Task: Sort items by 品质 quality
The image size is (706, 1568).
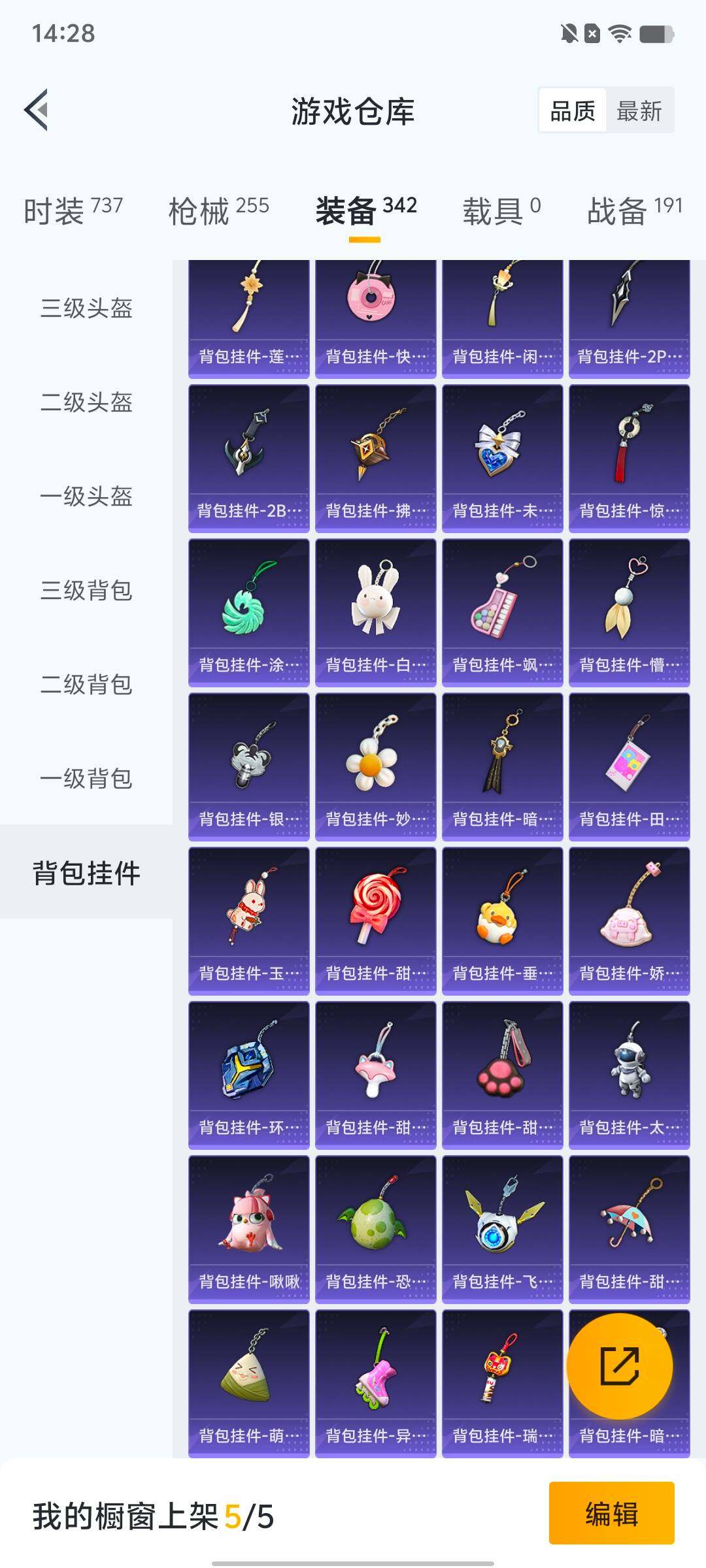Action: pyautogui.click(x=573, y=110)
